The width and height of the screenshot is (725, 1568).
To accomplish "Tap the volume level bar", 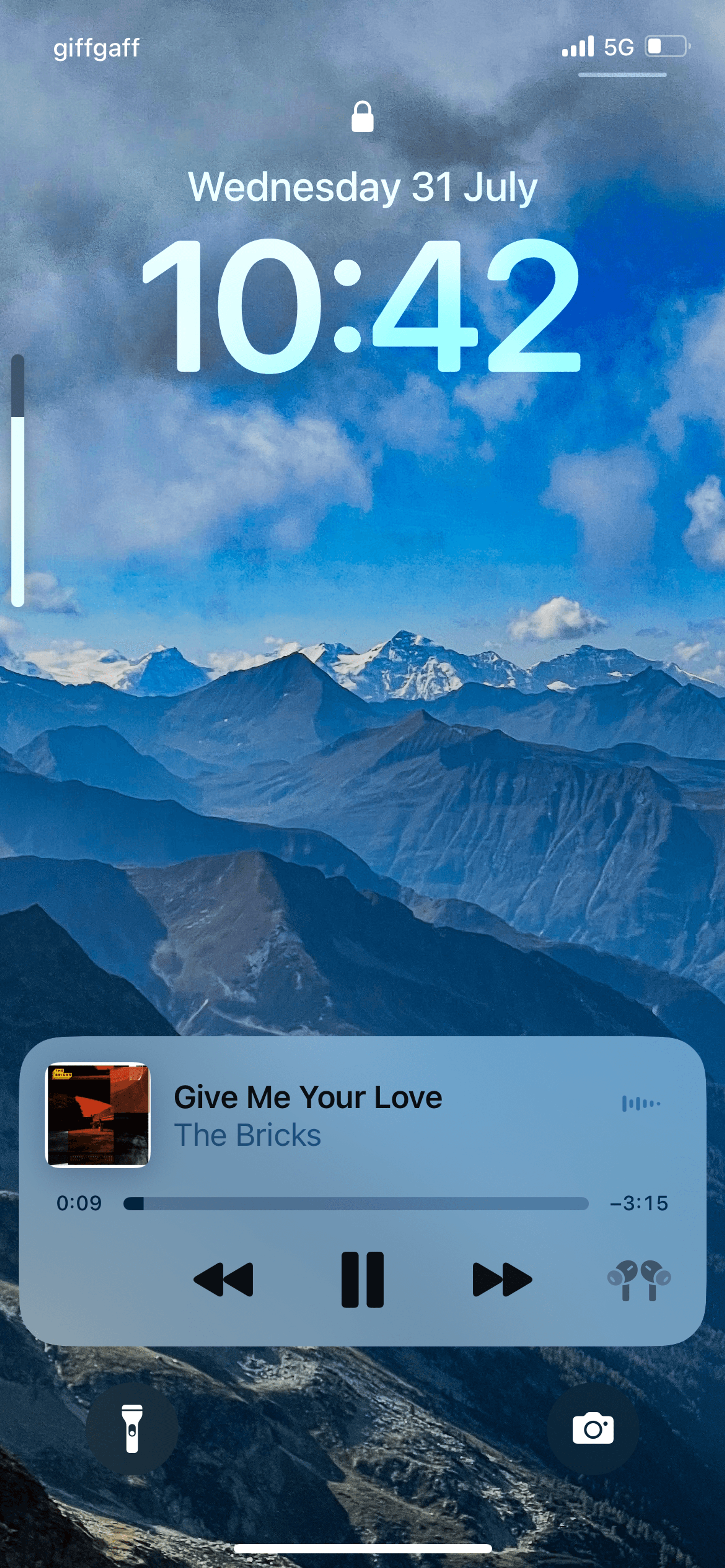I will [x=18, y=481].
